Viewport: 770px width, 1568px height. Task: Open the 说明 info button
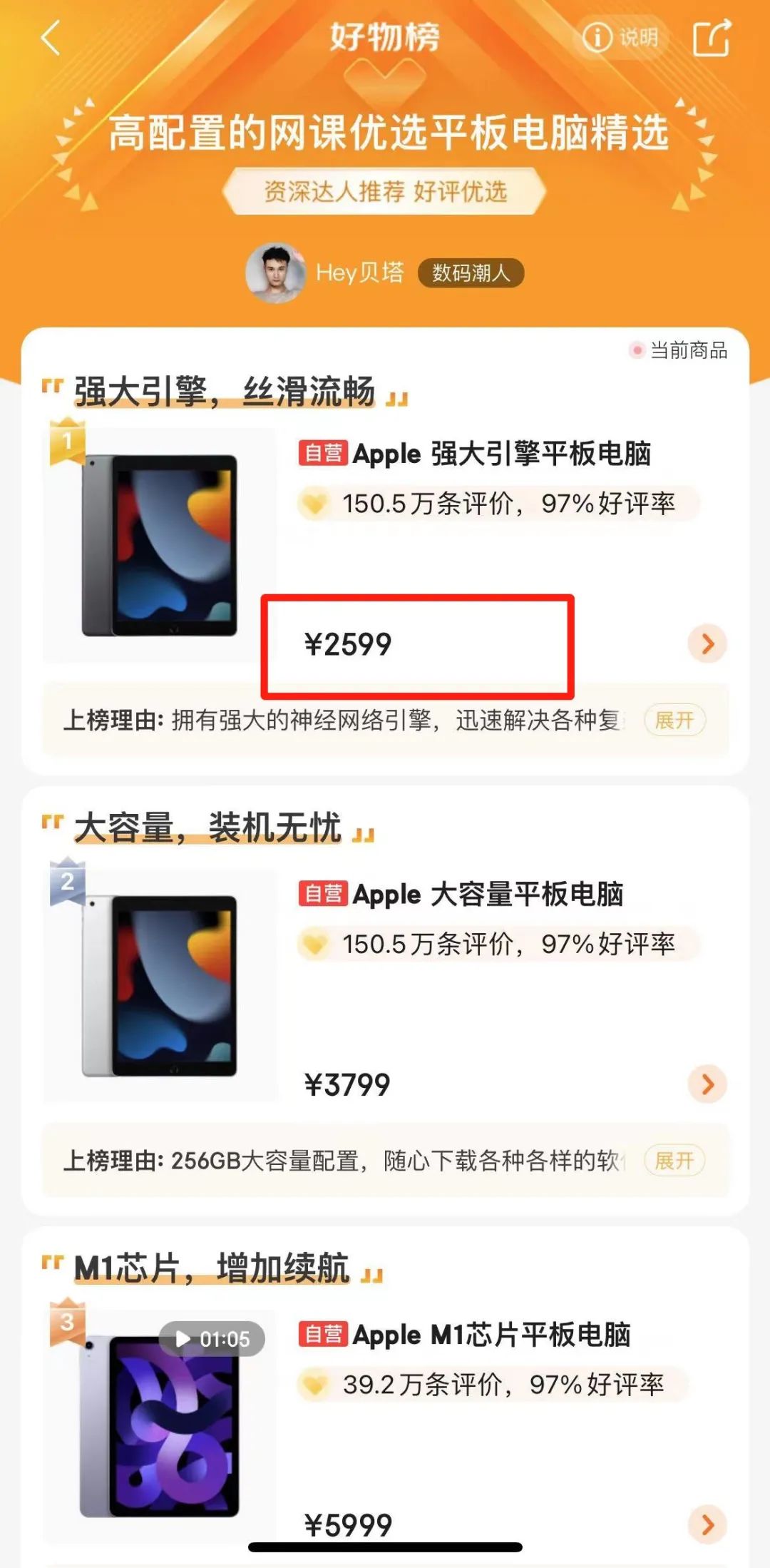(x=620, y=37)
